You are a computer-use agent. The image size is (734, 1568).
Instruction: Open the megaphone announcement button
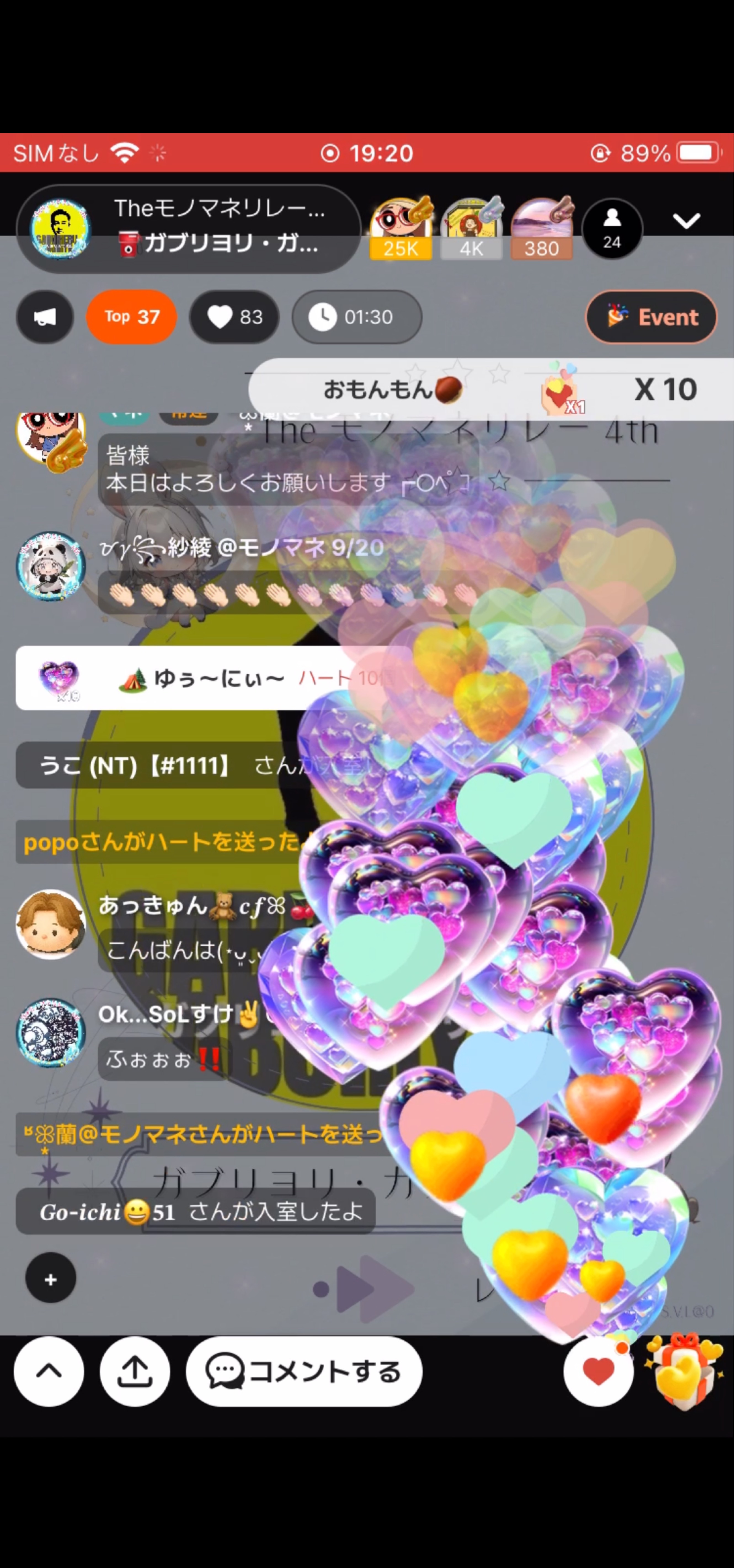pos(45,317)
